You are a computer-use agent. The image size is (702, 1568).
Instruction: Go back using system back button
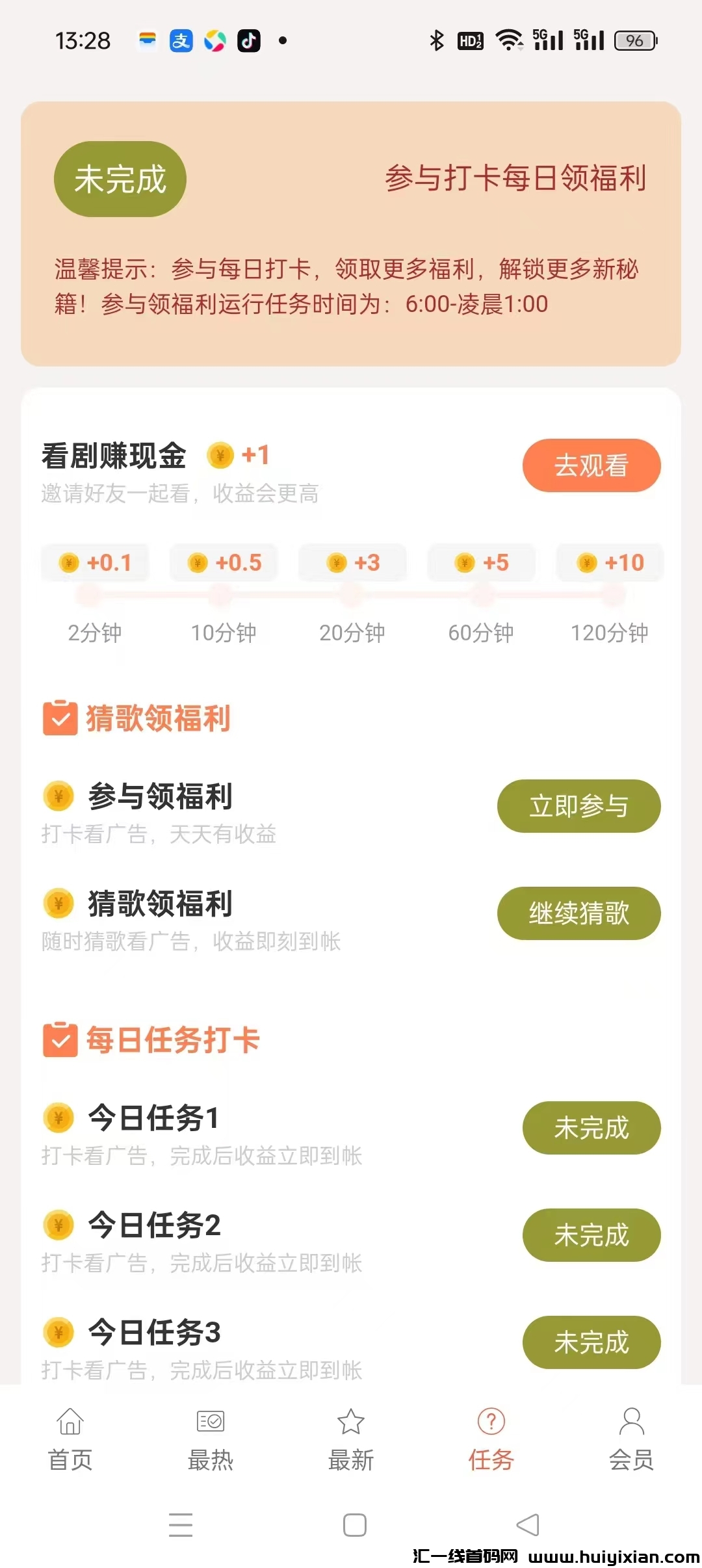point(528,1524)
